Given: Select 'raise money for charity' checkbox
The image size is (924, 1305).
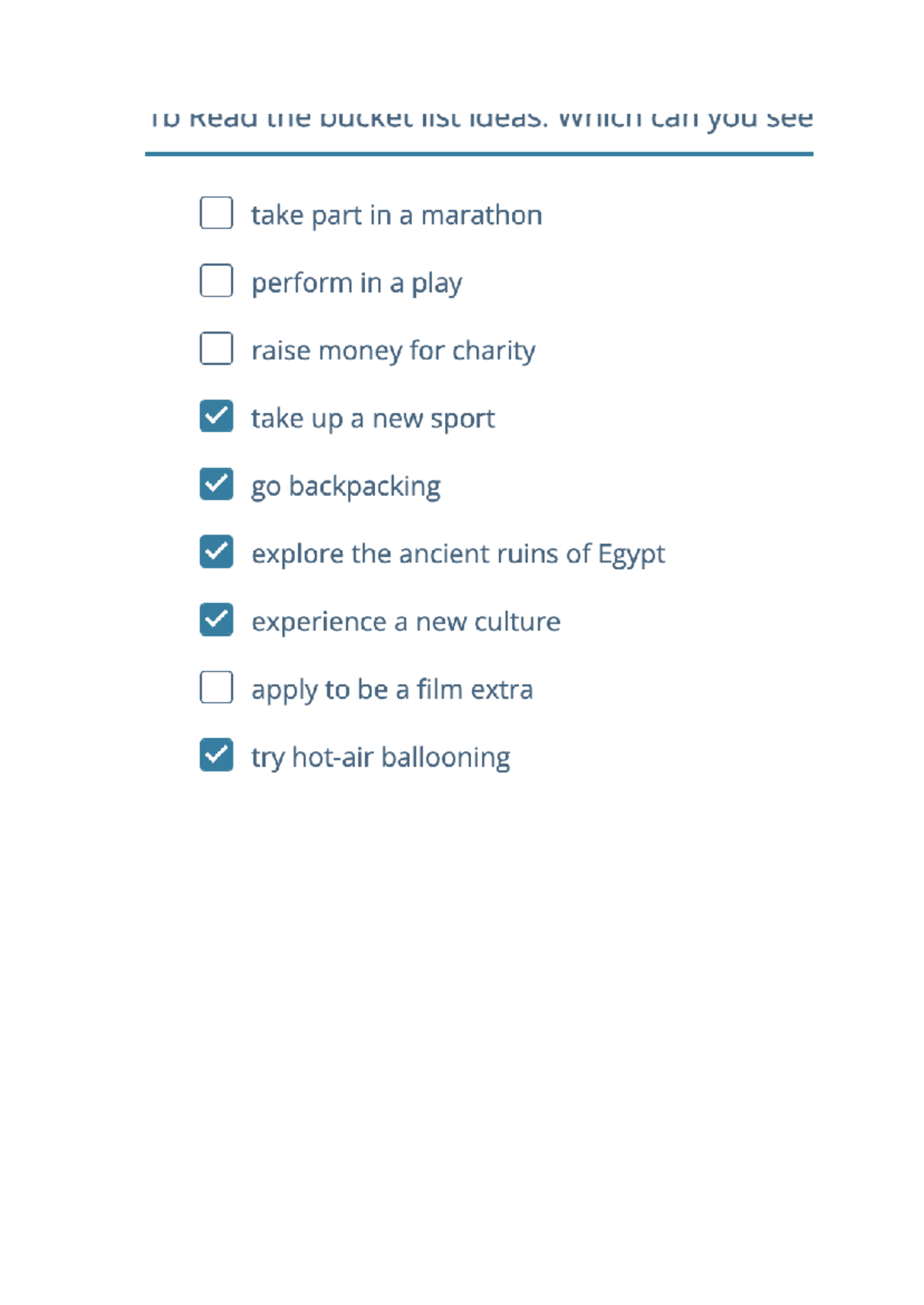Looking at the screenshot, I should 216,348.
